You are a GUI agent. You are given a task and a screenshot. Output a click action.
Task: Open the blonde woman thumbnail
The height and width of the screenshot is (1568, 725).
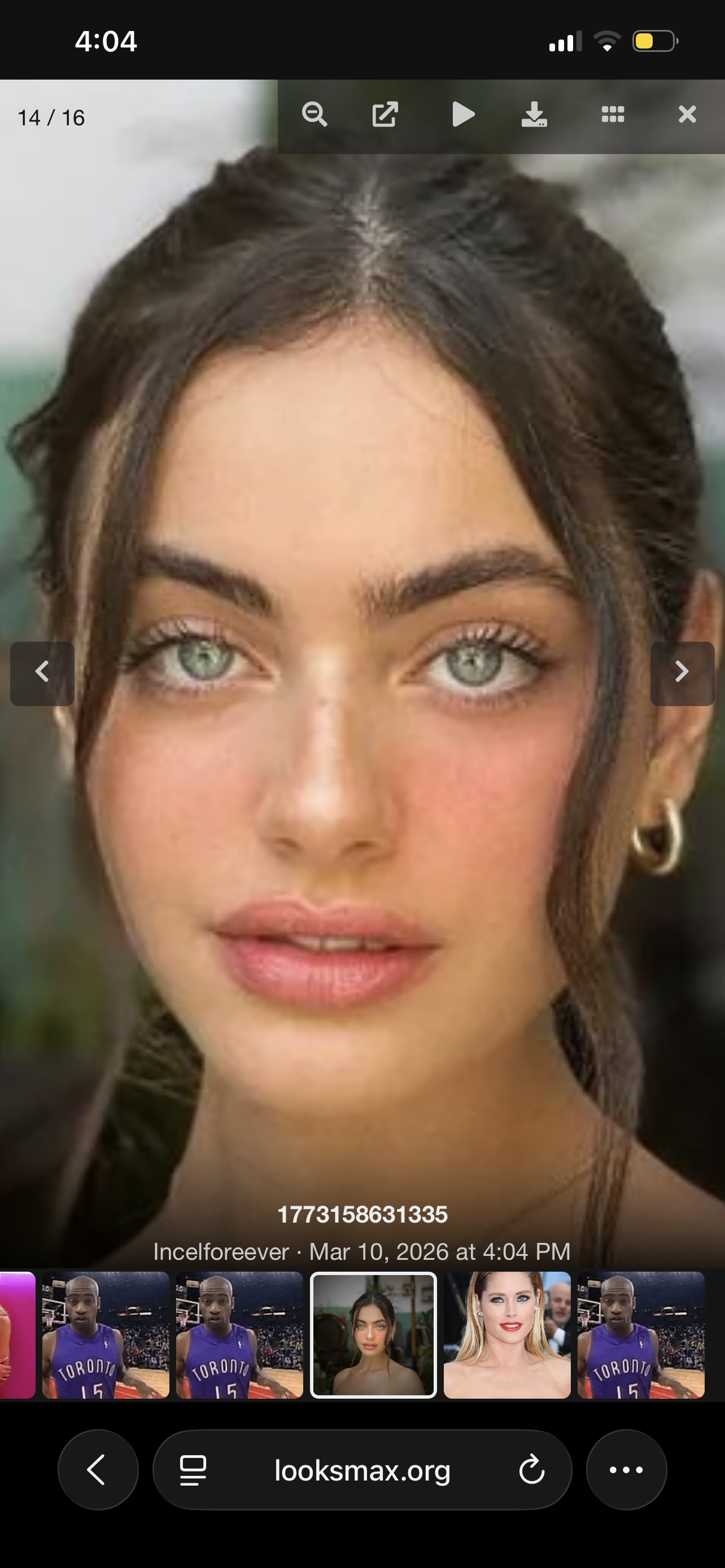coord(506,1335)
